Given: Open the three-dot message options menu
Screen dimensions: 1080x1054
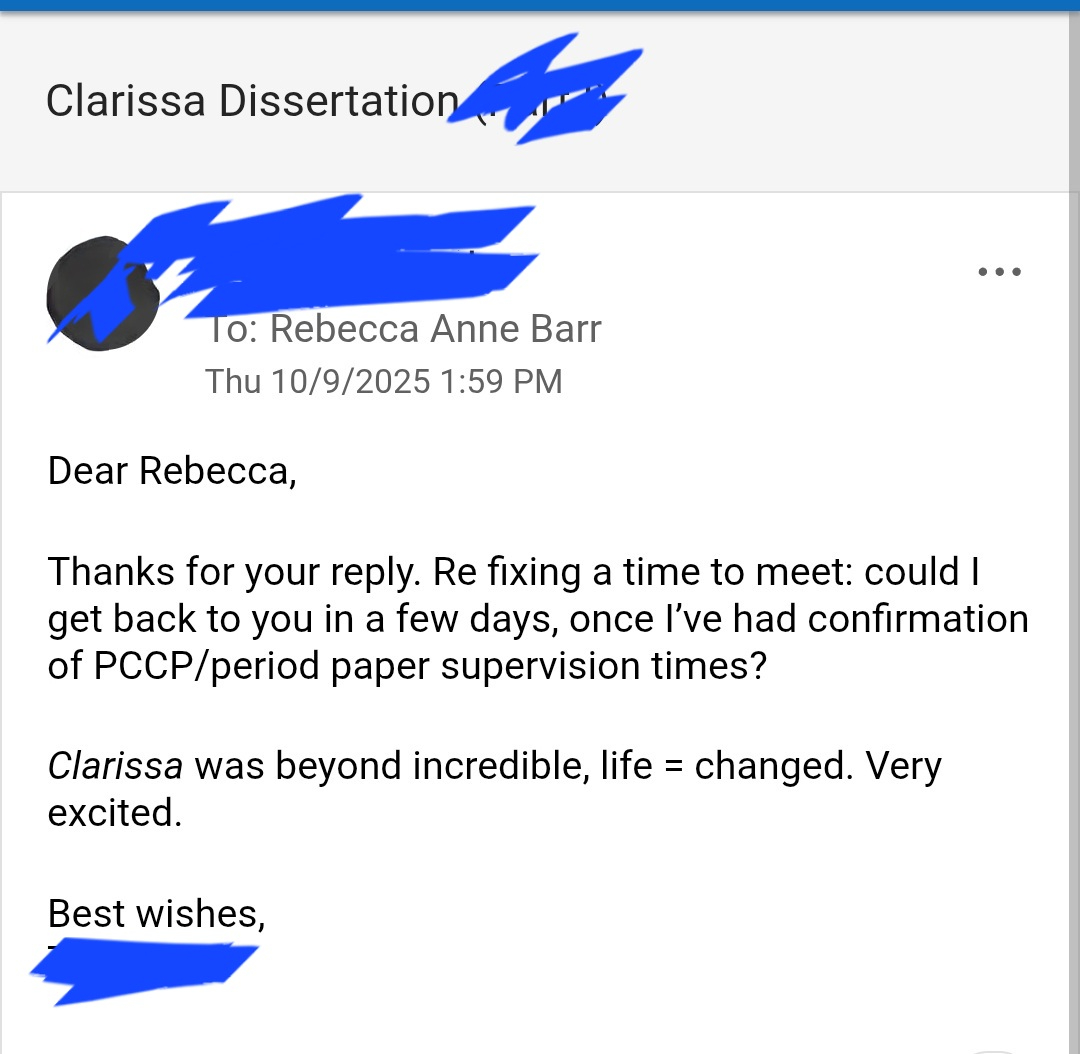Looking at the screenshot, I should [x=999, y=272].
